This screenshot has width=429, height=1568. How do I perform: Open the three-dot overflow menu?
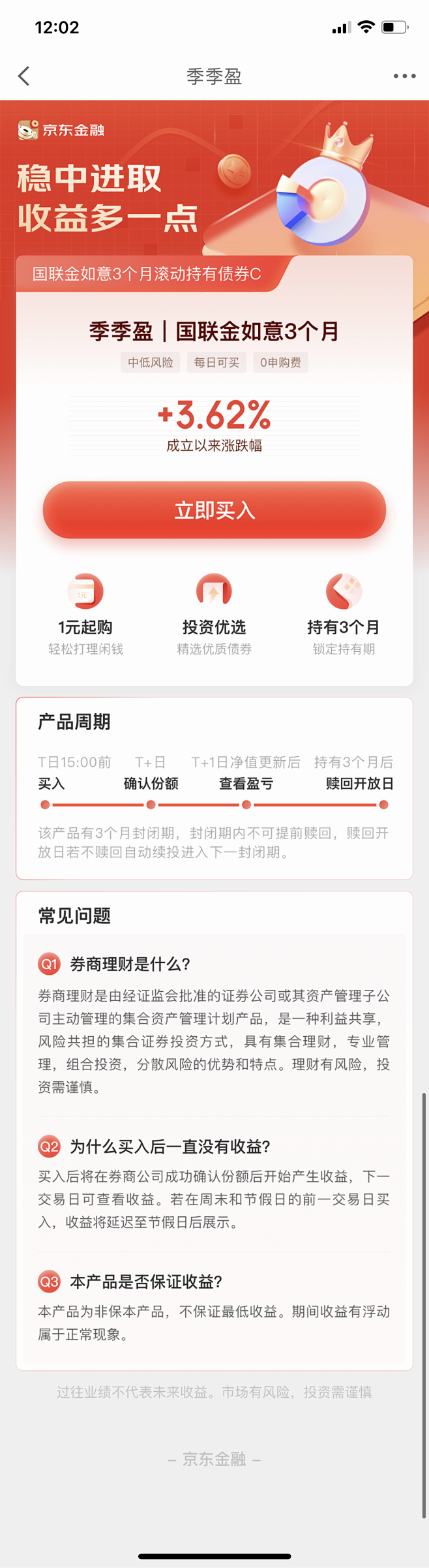click(404, 76)
